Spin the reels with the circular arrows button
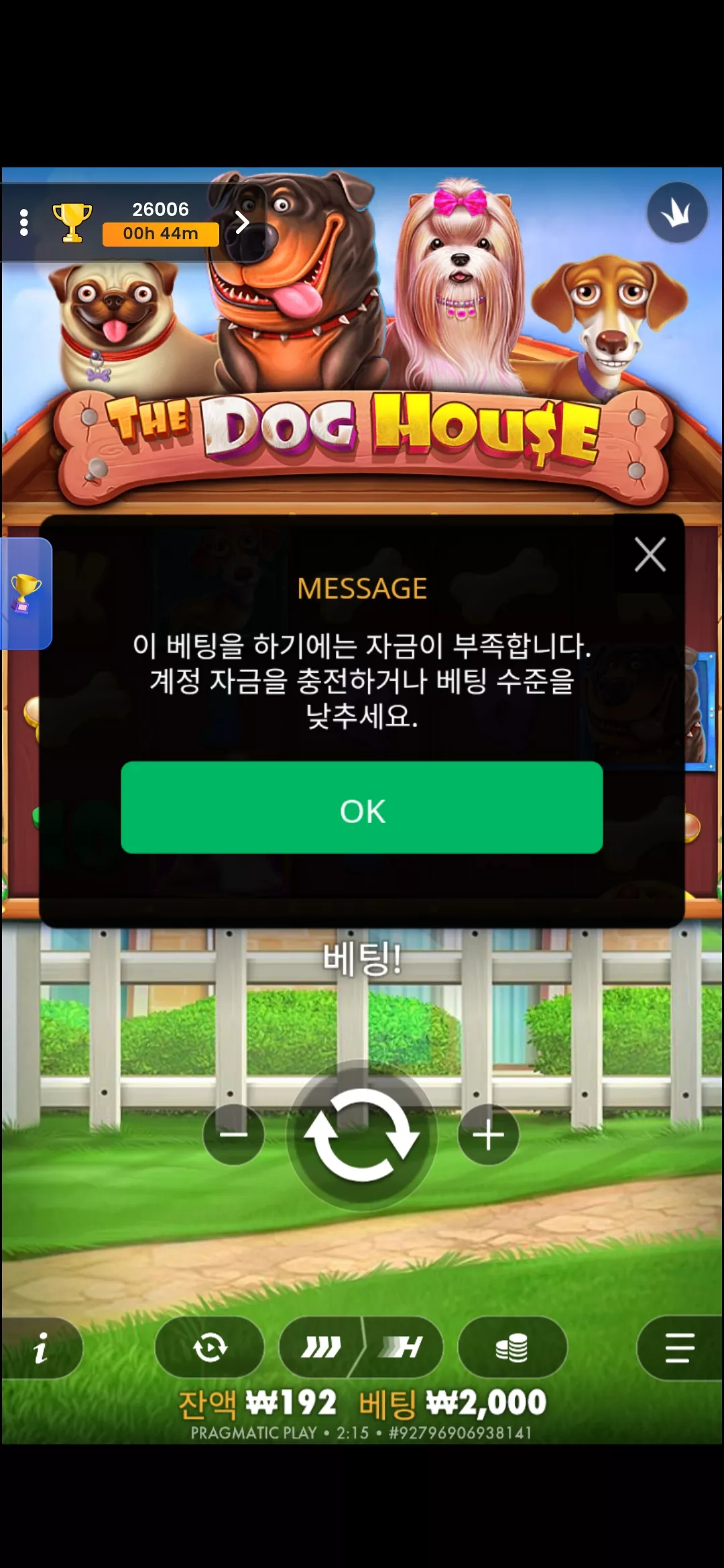The height and width of the screenshot is (1568, 724). pyautogui.click(x=362, y=1134)
